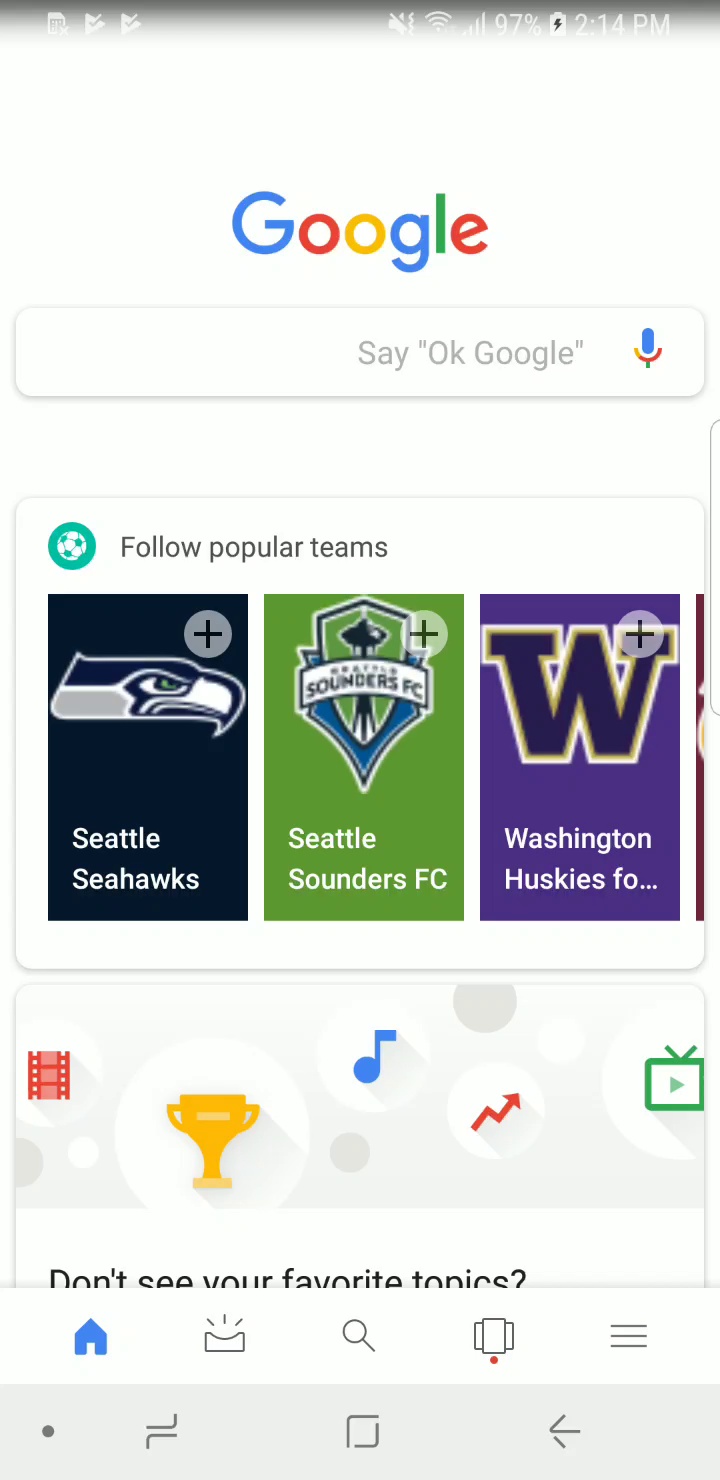Image resolution: width=720 pixels, height=1480 pixels.
Task: Open the hamburger menu tab
Action: (x=629, y=1336)
